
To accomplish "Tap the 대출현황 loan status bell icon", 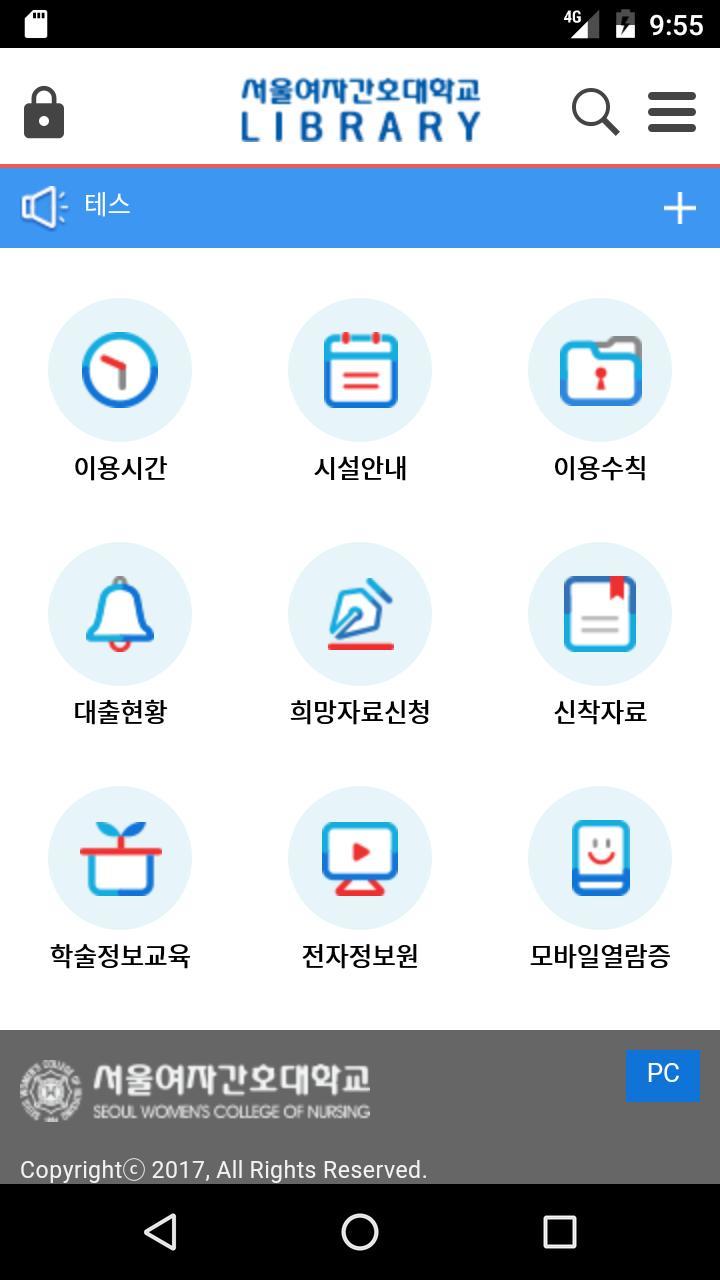I will tap(120, 614).
